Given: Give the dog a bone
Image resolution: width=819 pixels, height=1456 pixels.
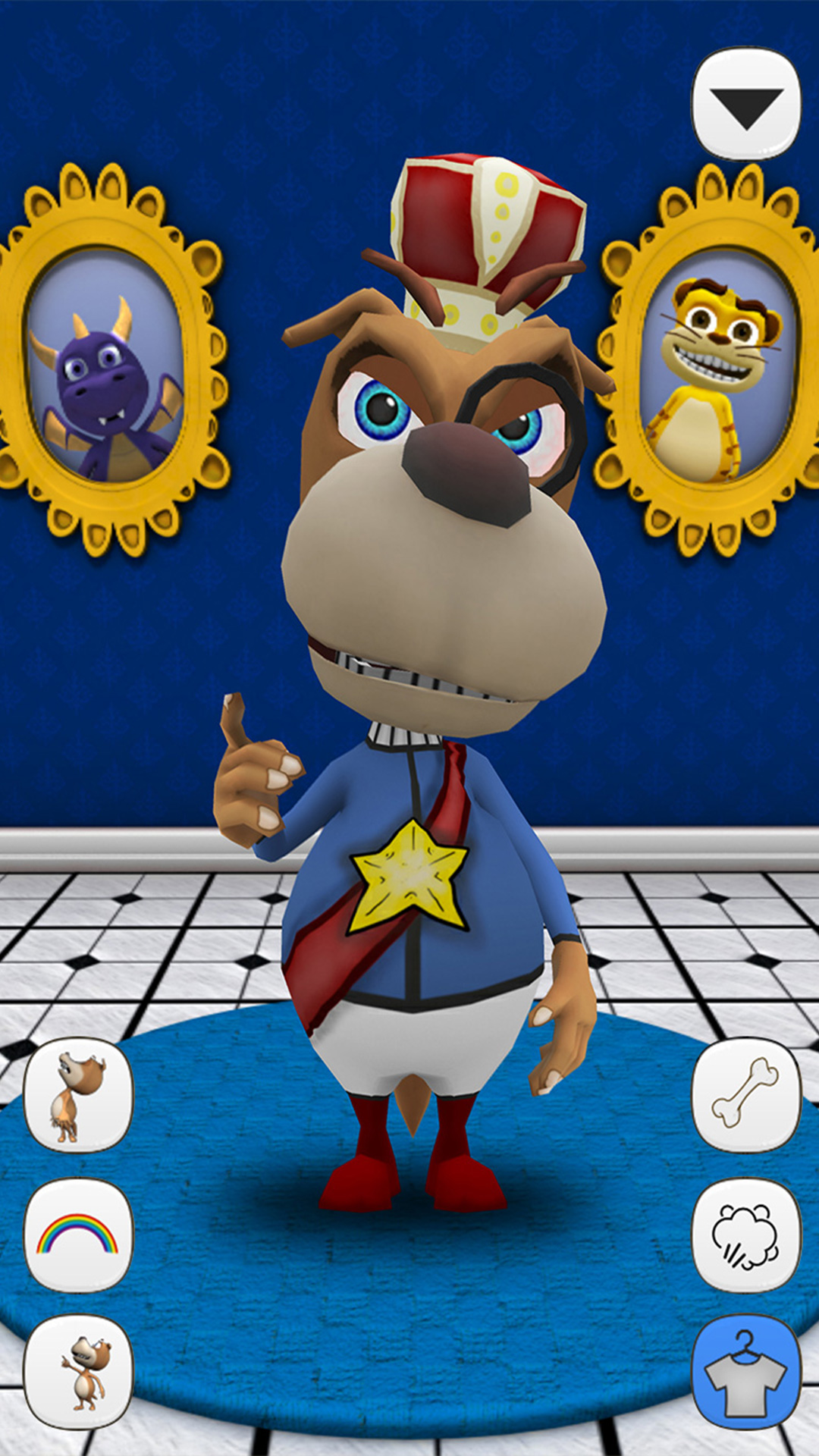Looking at the screenshot, I should point(746,1094).
